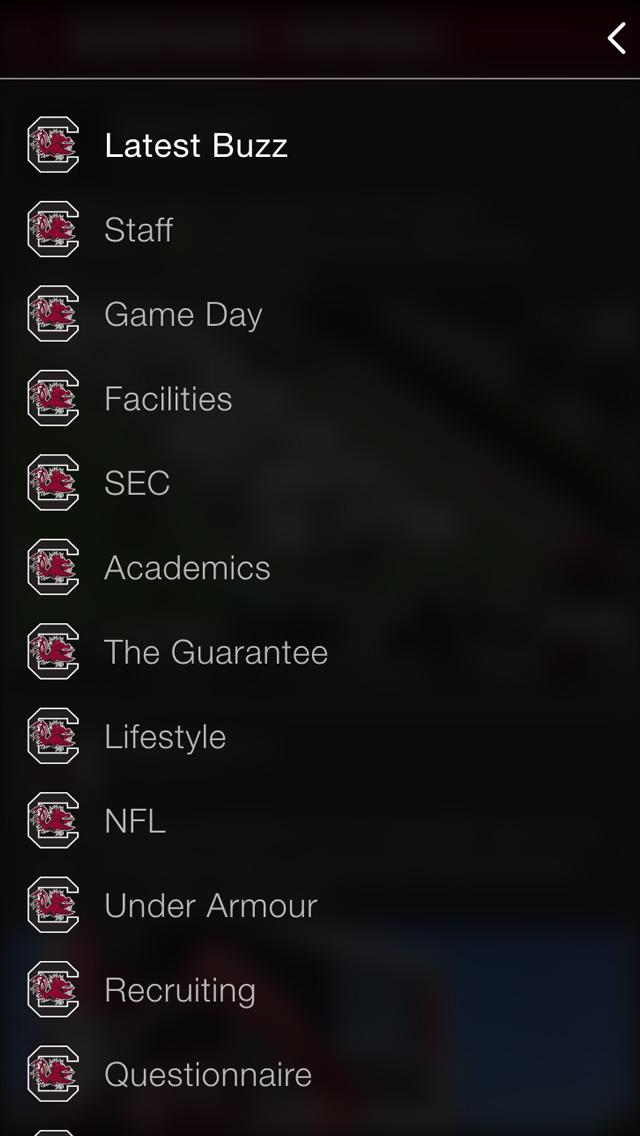Select Game Day from the menu
Image resolution: width=640 pixels, height=1136 pixels.
[183, 315]
